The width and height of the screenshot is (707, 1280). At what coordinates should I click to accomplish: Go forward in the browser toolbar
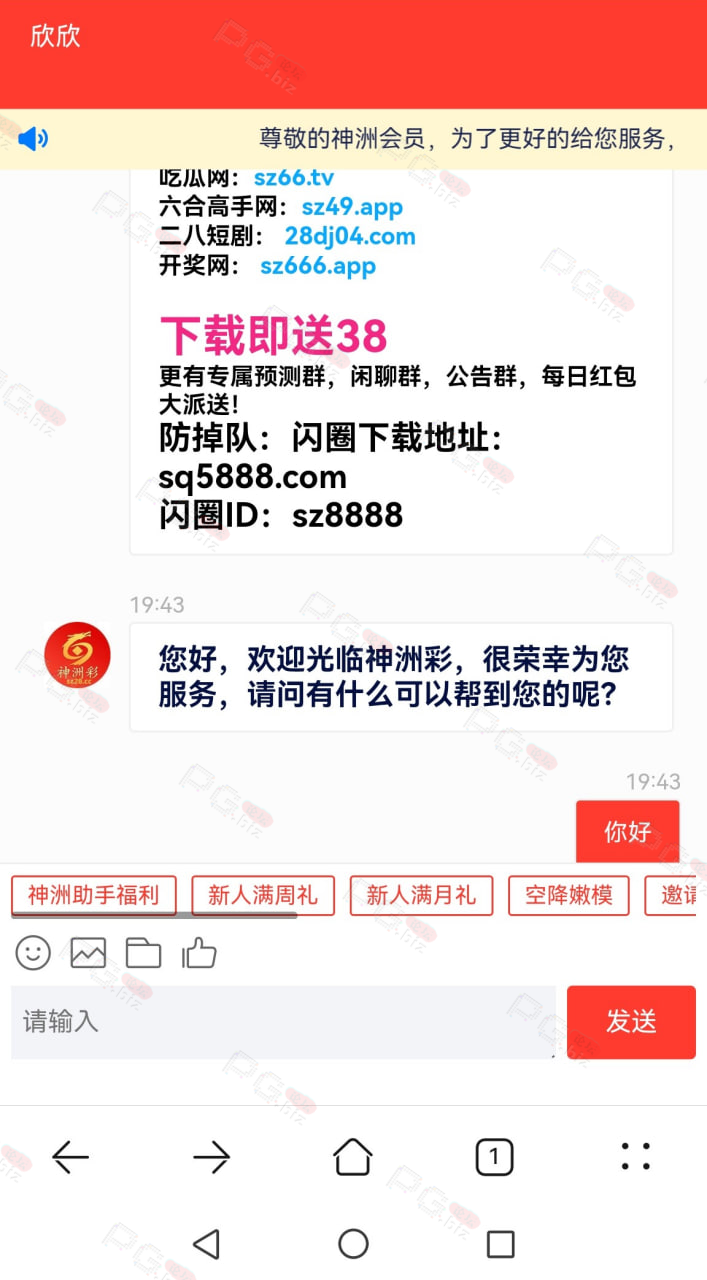pos(211,1157)
